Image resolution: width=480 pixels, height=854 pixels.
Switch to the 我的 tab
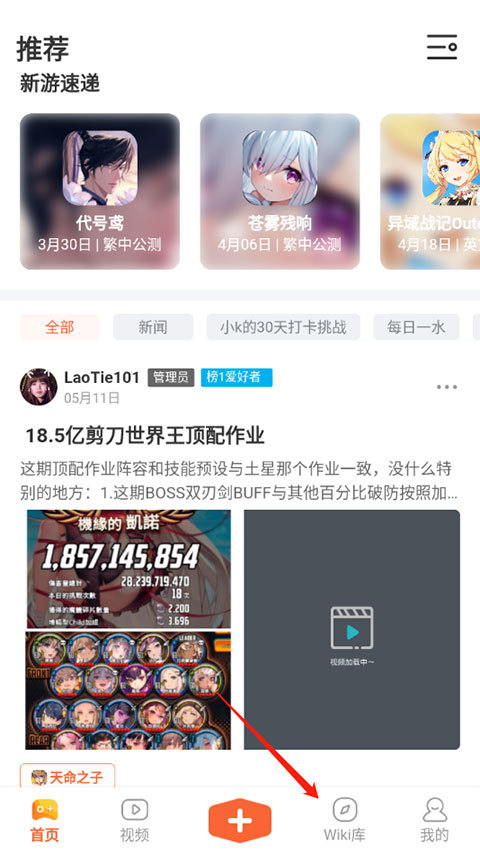click(434, 821)
